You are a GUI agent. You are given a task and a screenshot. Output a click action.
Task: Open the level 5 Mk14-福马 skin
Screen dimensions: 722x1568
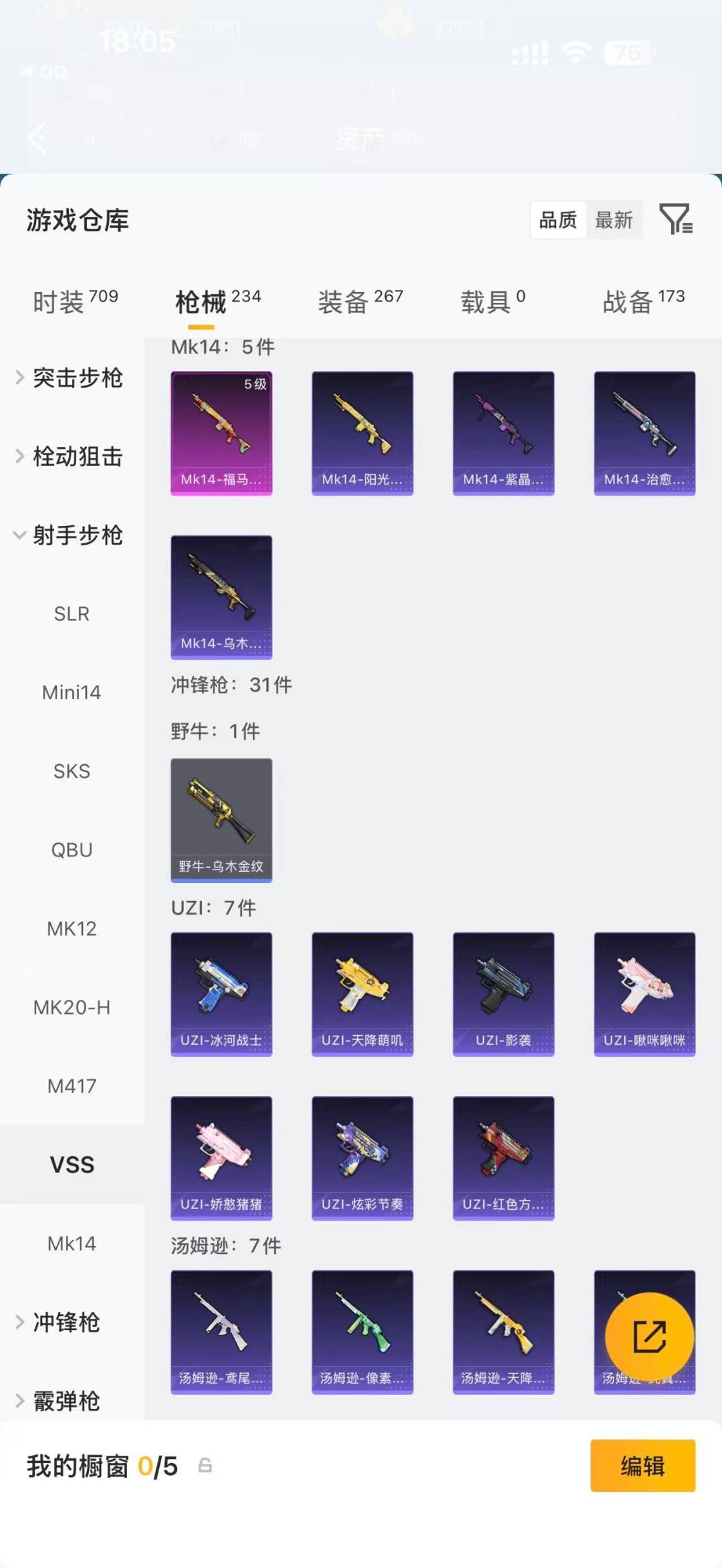pos(221,432)
